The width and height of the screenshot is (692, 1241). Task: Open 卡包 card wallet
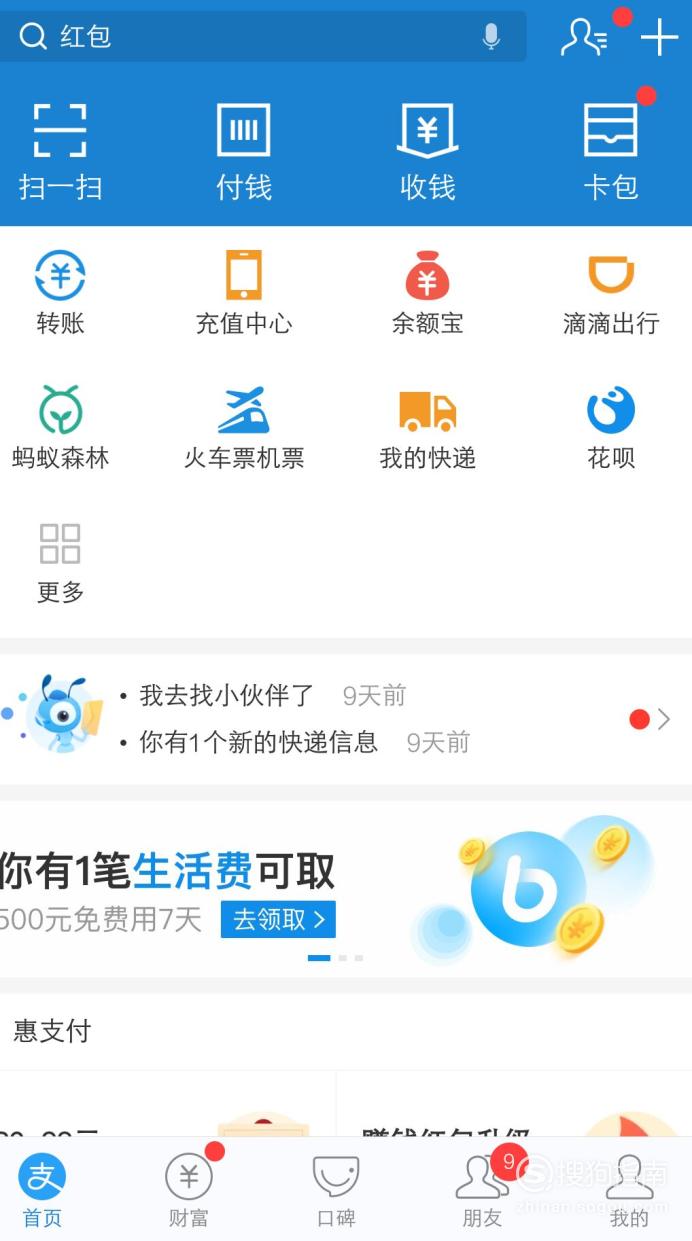pos(611,152)
